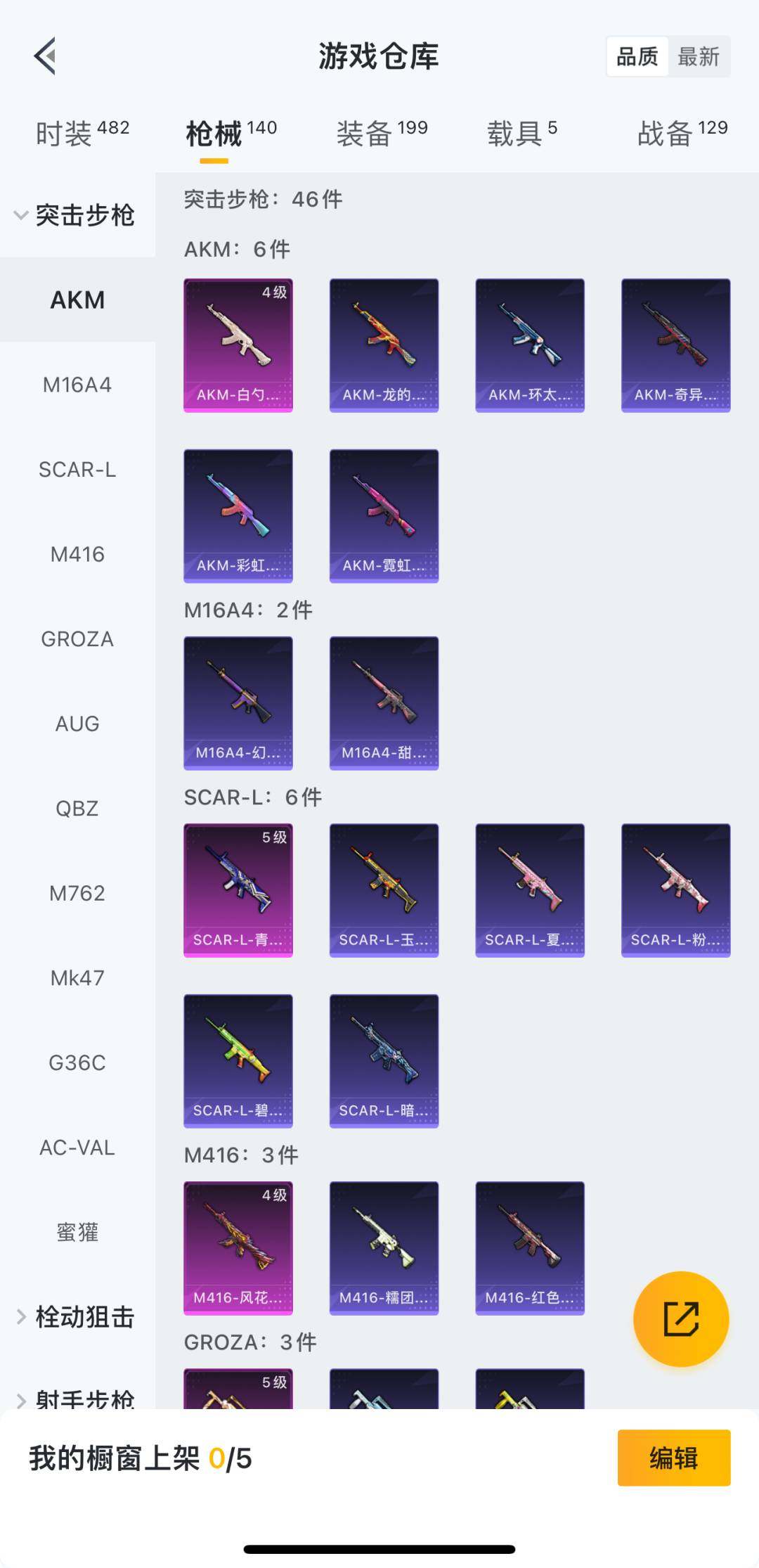Select M16A4 in the sidebar
Image resolution: width=759 pixels, height=1568 pixels.
tap(77, 385)
